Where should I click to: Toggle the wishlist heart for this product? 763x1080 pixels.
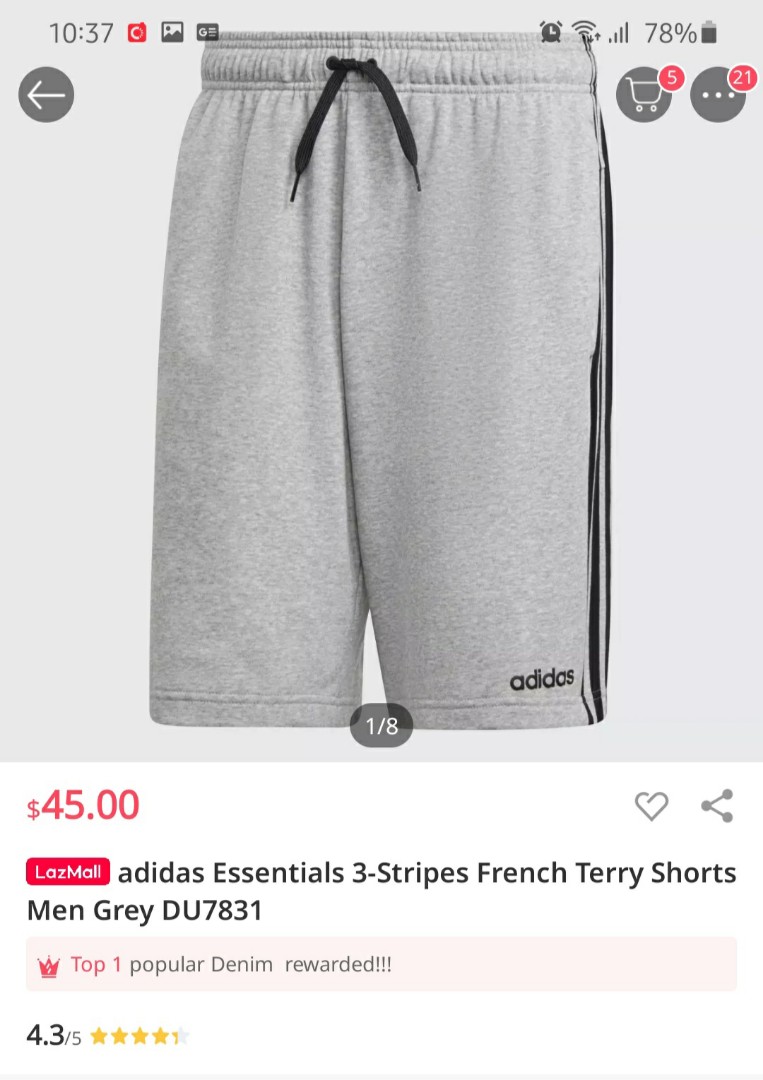coord(651,806)
